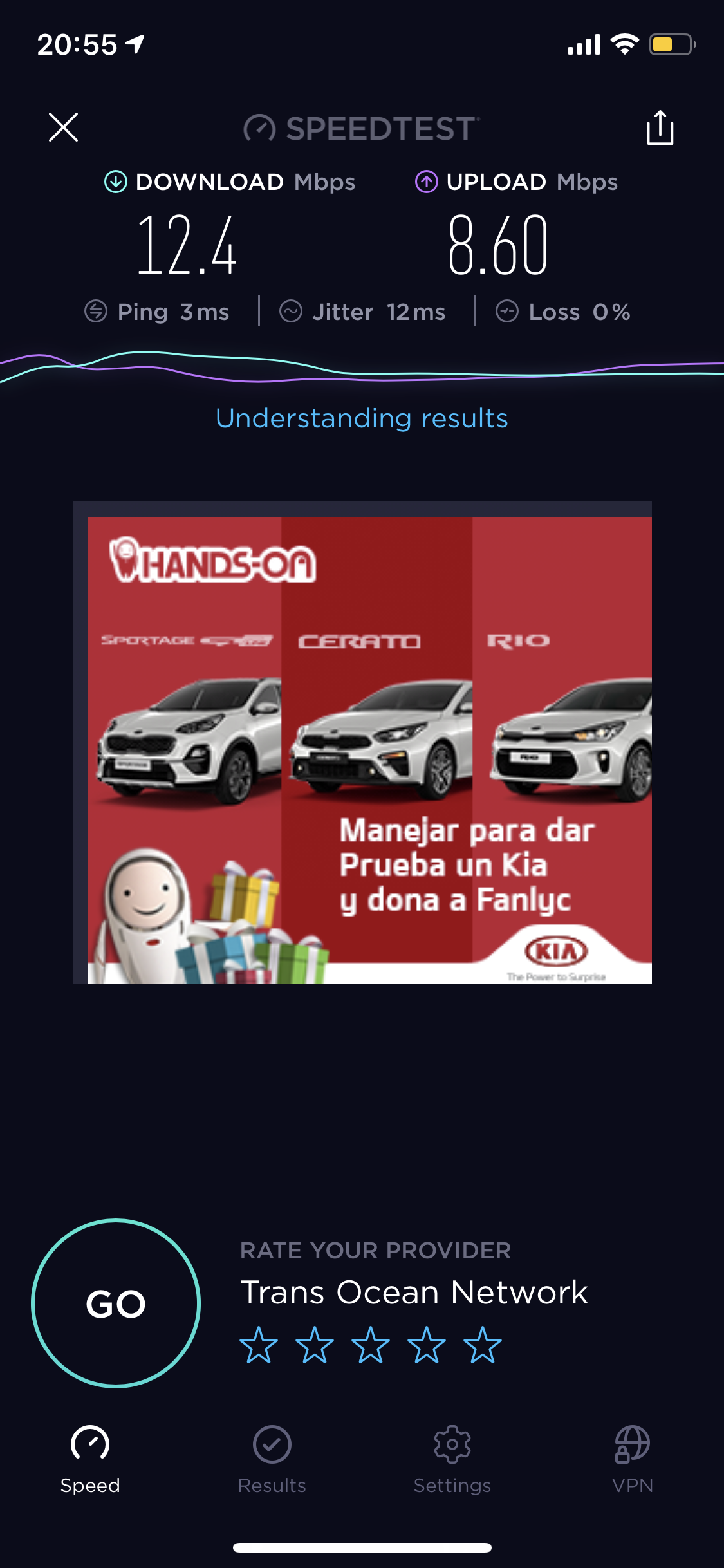Give Trans Ocean Network five stars
This screenshot has height=1568, width=724.
[x=483, y=1345]
